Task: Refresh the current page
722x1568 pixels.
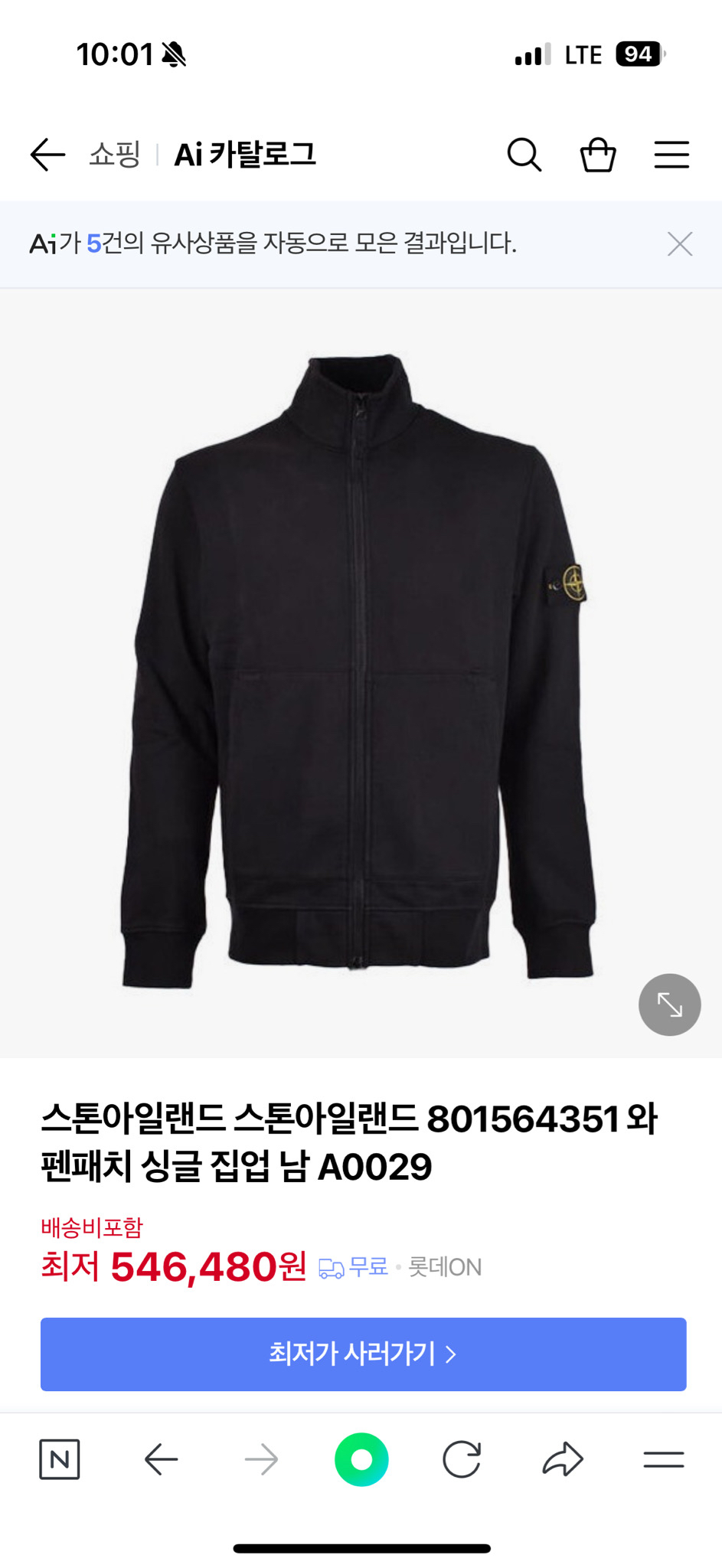Action: coord(463,1458)
